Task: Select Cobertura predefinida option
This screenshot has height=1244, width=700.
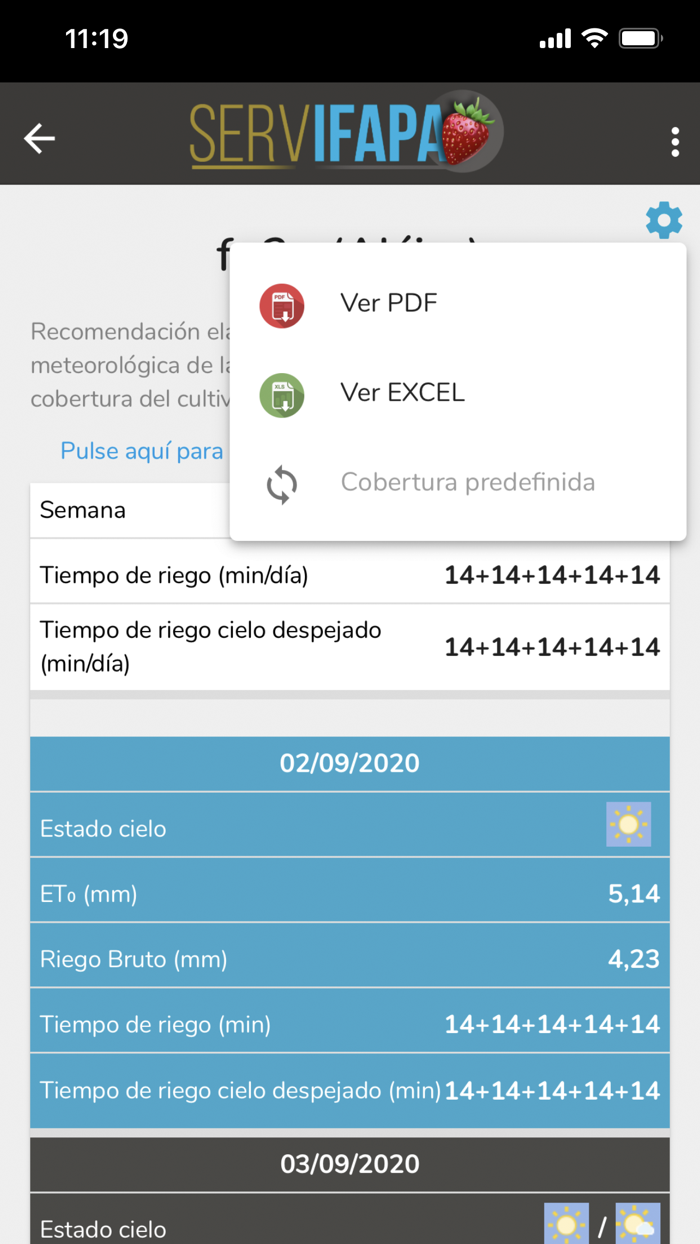Action: [467, 483]
